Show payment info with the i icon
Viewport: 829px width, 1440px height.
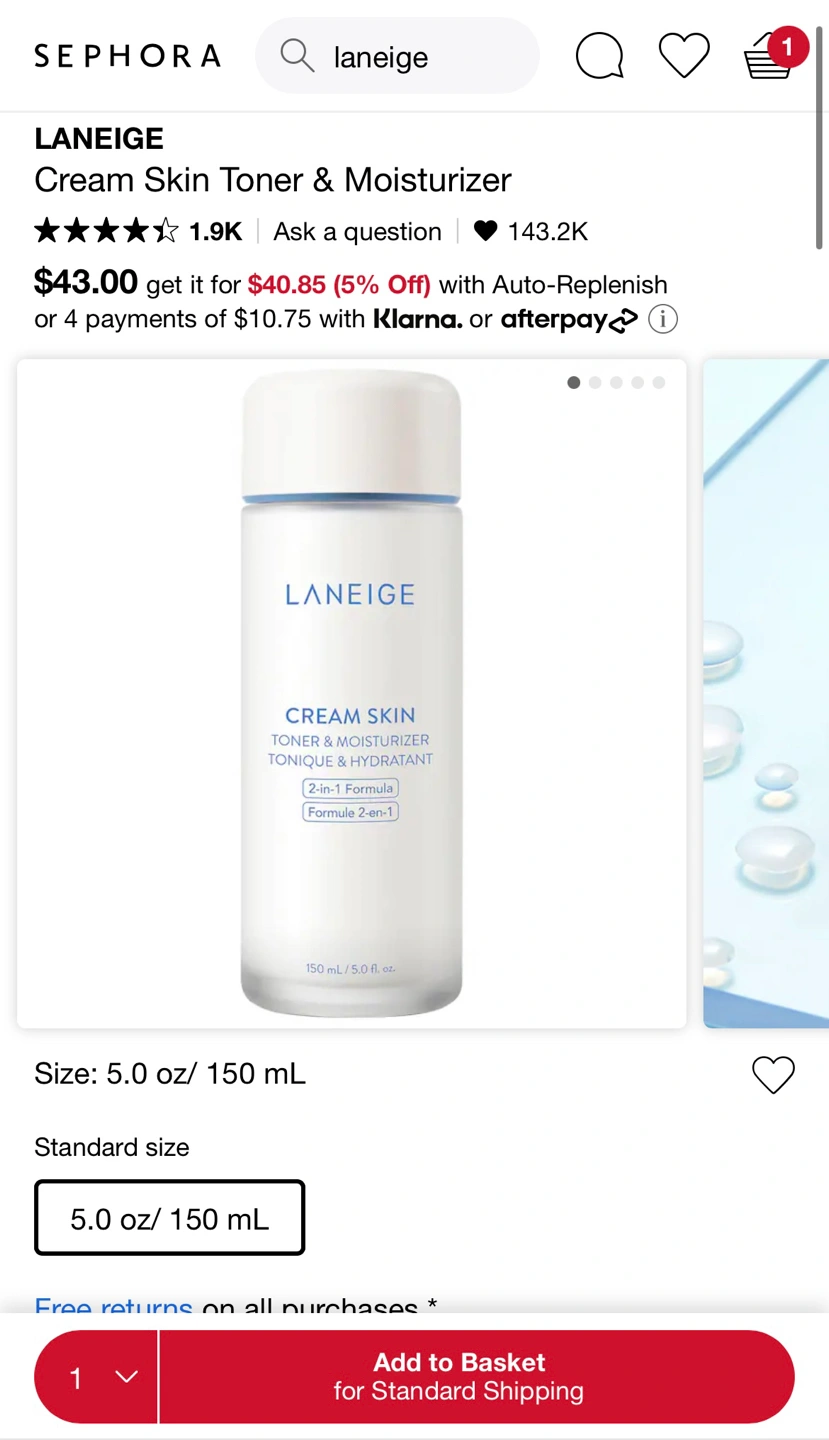pos(663,320)
